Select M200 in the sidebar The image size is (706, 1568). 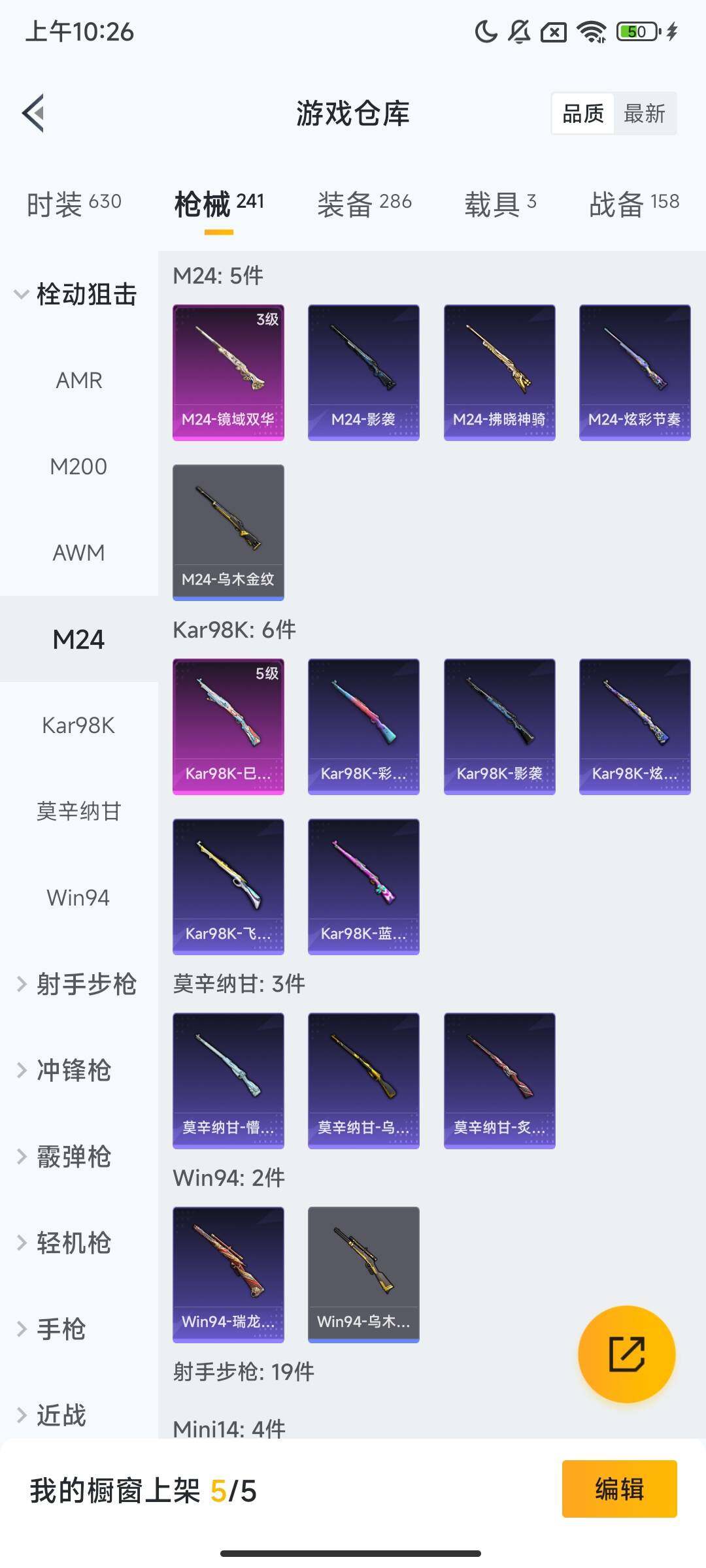pos(78,466)
